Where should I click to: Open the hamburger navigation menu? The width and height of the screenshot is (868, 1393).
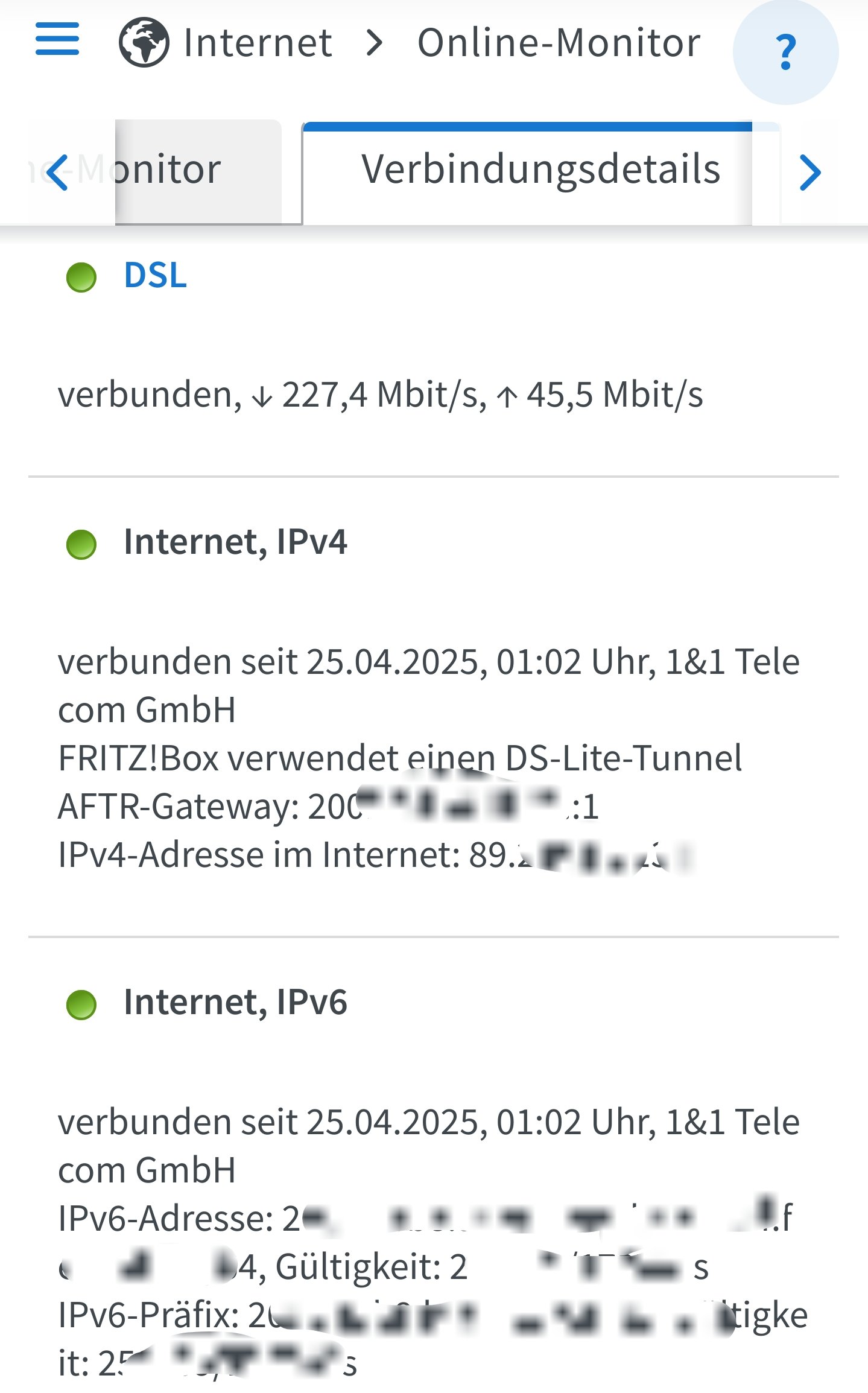click(57, 39)
